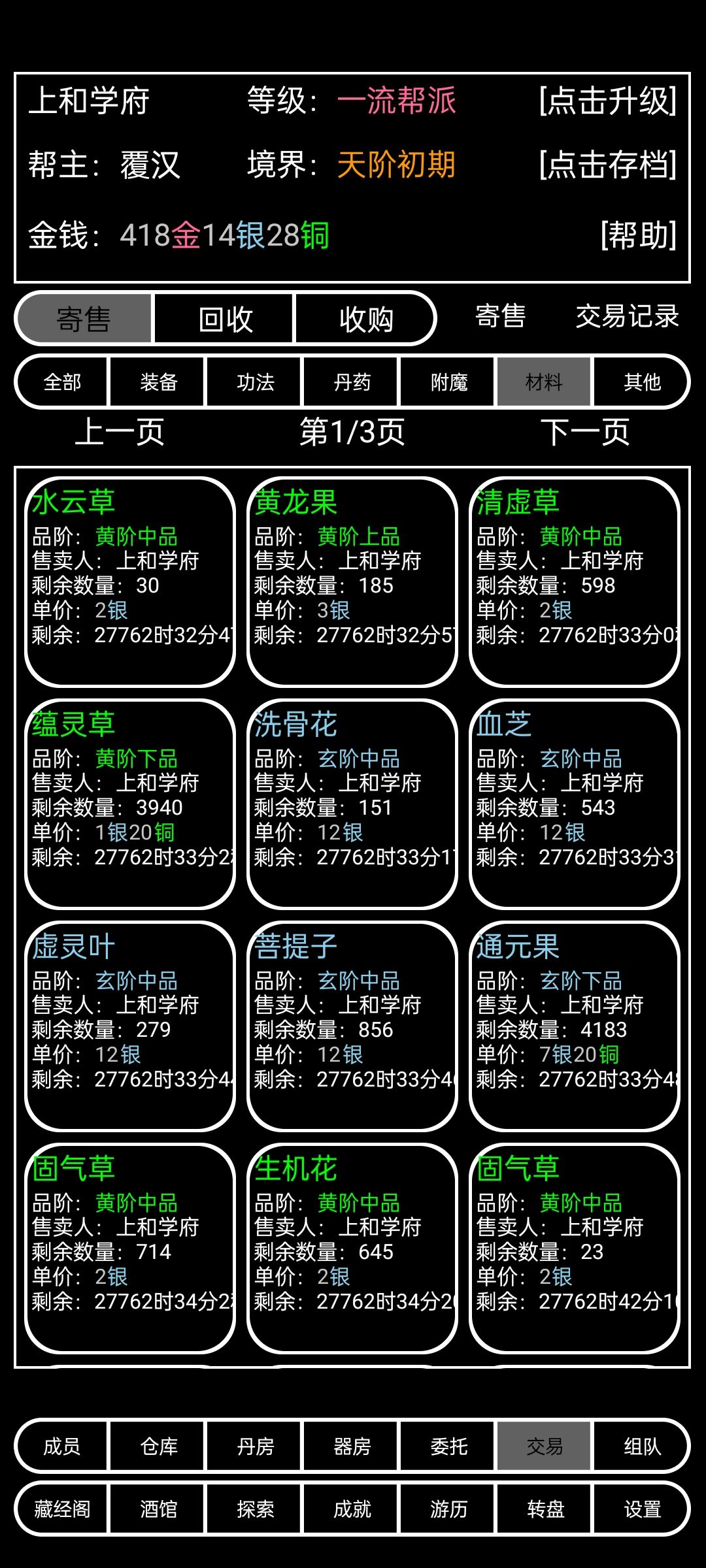Switch to the 交易记录 trade log
This screenshot has width=706, height=1568.
click(628, 319)
